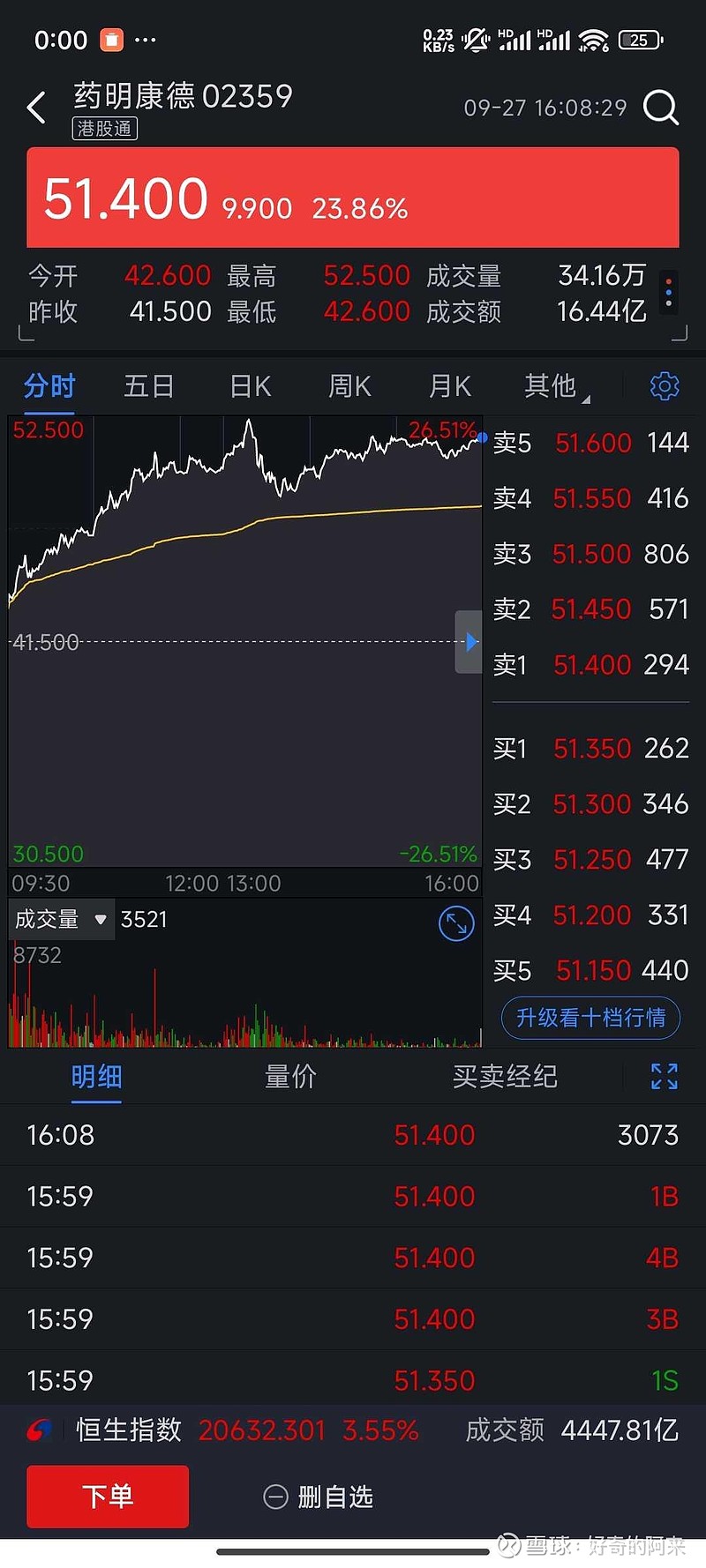706x1568 pixels.
Task: Enlarge volume panel with the zoom icon
Action: pos(456,923)
